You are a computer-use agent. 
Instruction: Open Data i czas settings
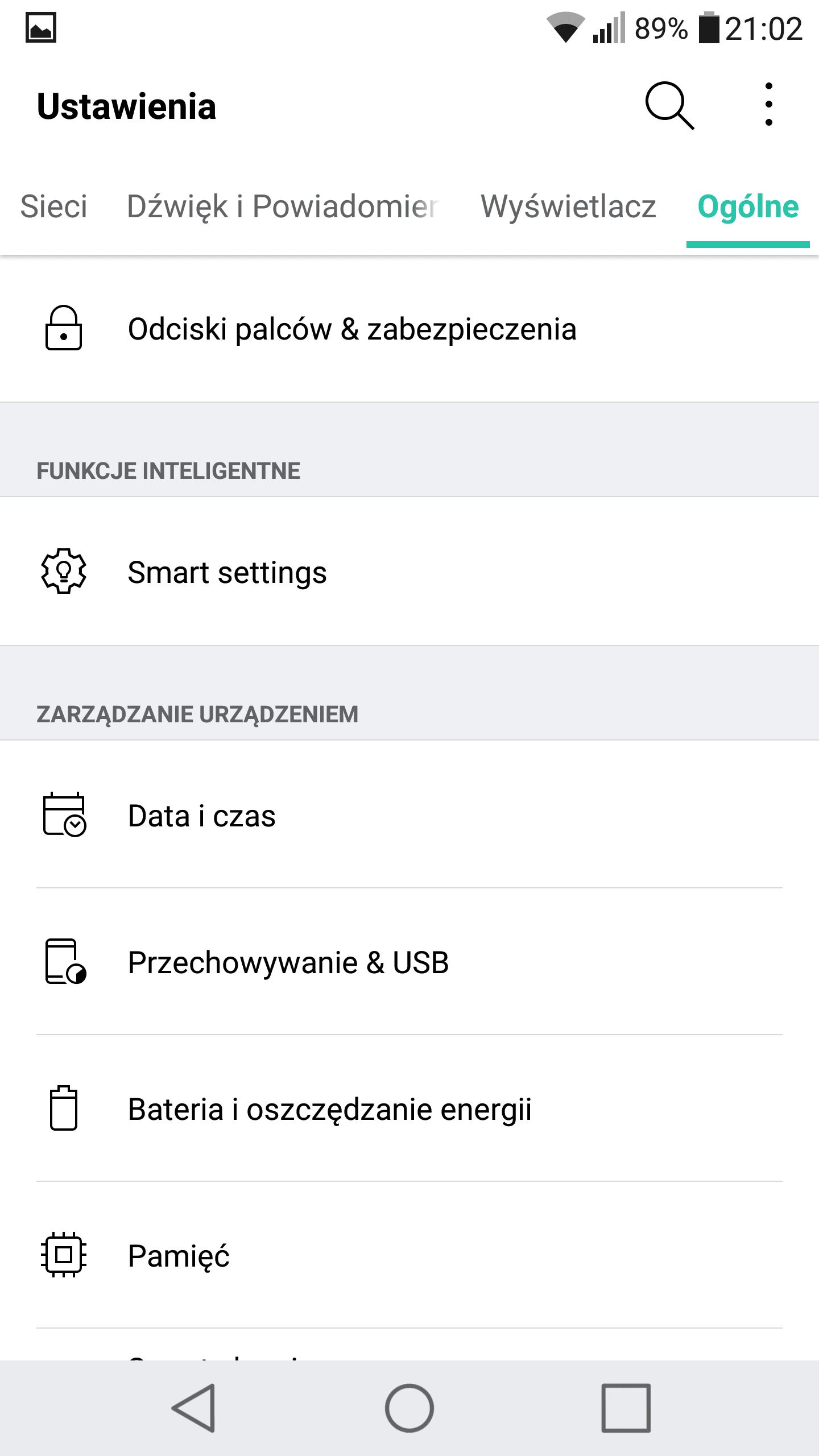coord(409,815)
